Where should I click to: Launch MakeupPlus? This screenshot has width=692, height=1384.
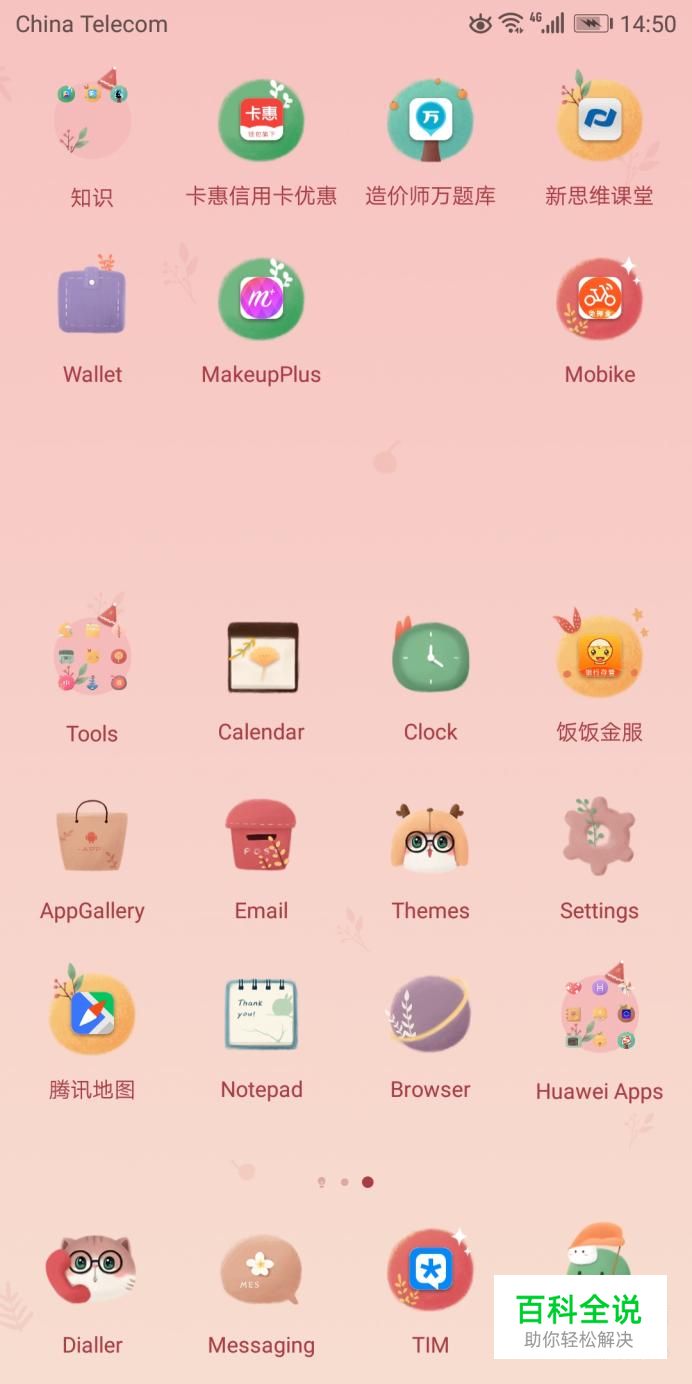tap(261, 300)
